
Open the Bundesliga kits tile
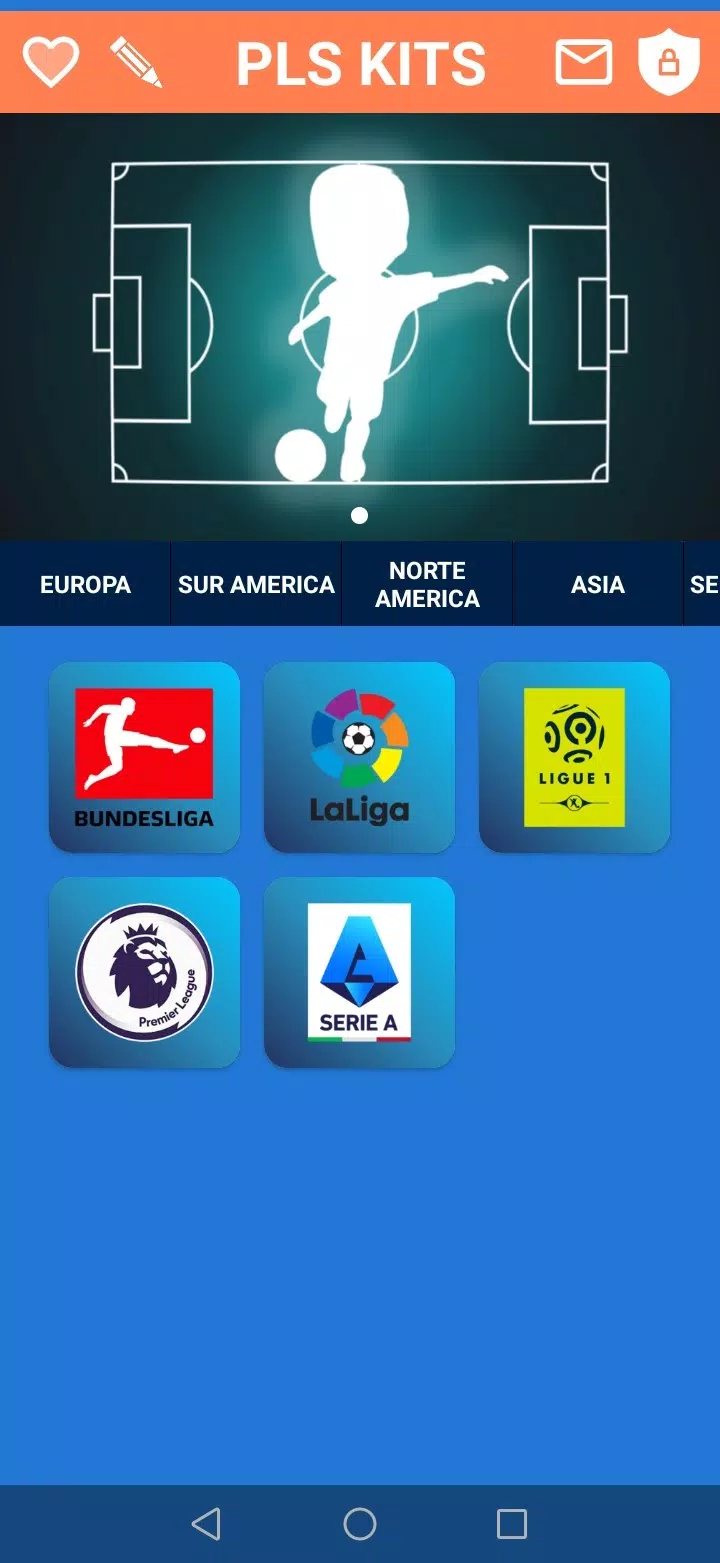point(144,757)
